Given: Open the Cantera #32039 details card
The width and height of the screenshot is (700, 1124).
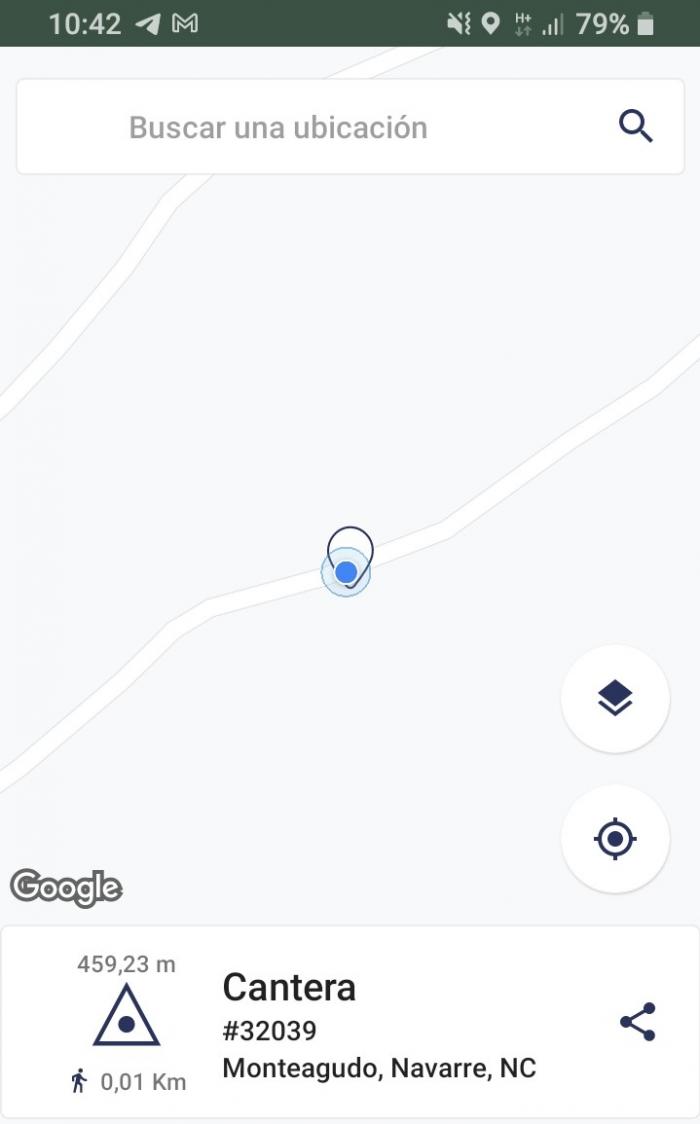Looking at the screenshot, I should pos(350,1022).
